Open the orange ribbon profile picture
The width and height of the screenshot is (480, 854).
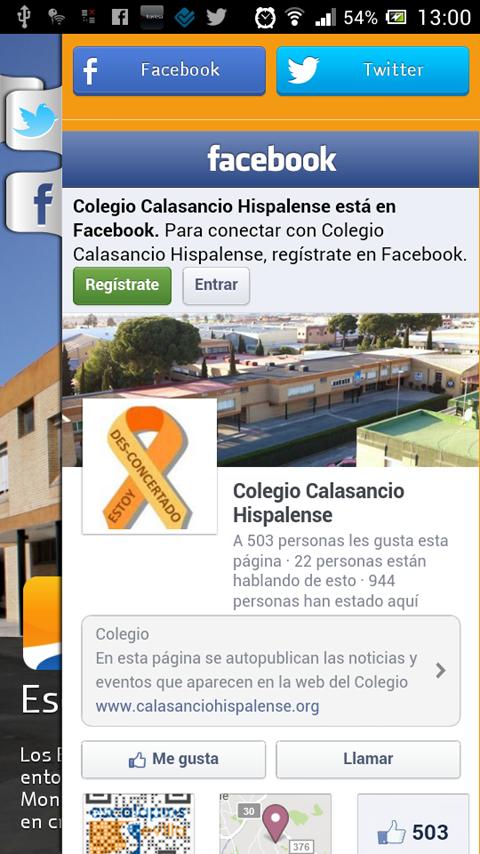click(x=149, y=466)
